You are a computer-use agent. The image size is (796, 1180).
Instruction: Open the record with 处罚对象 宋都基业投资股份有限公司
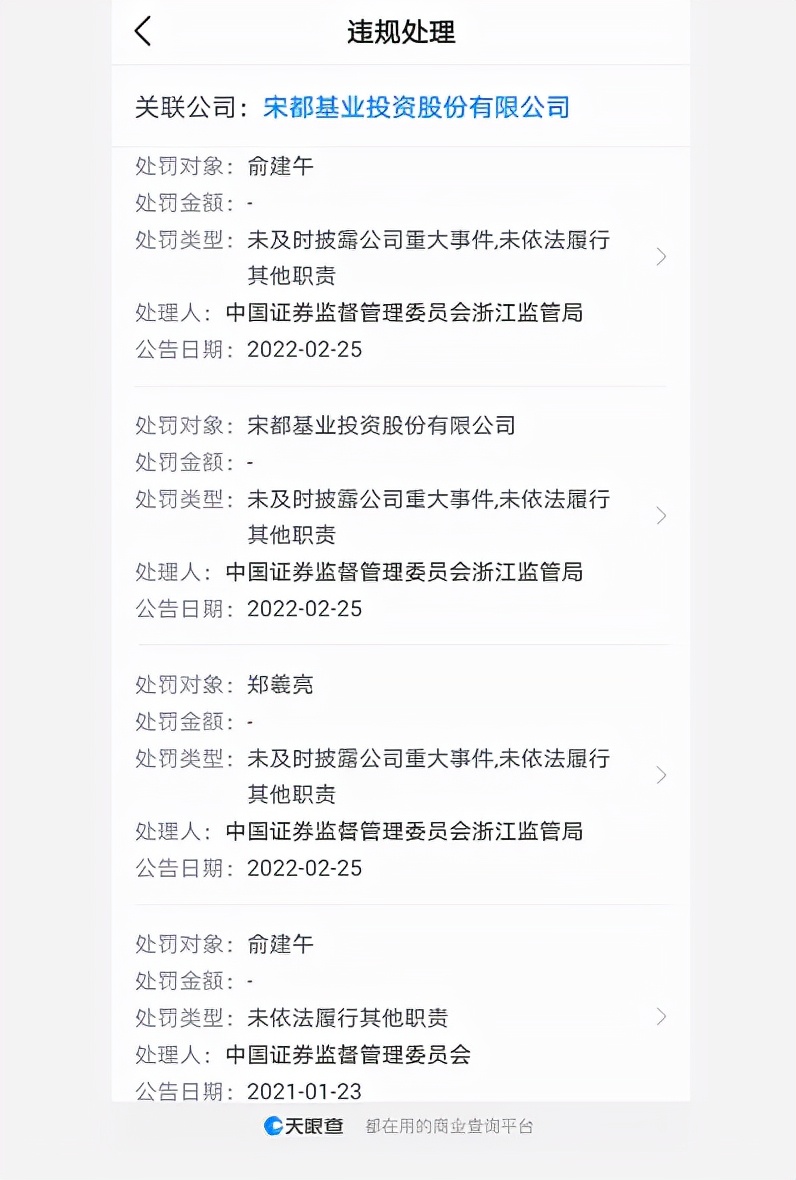click(660, 516)
